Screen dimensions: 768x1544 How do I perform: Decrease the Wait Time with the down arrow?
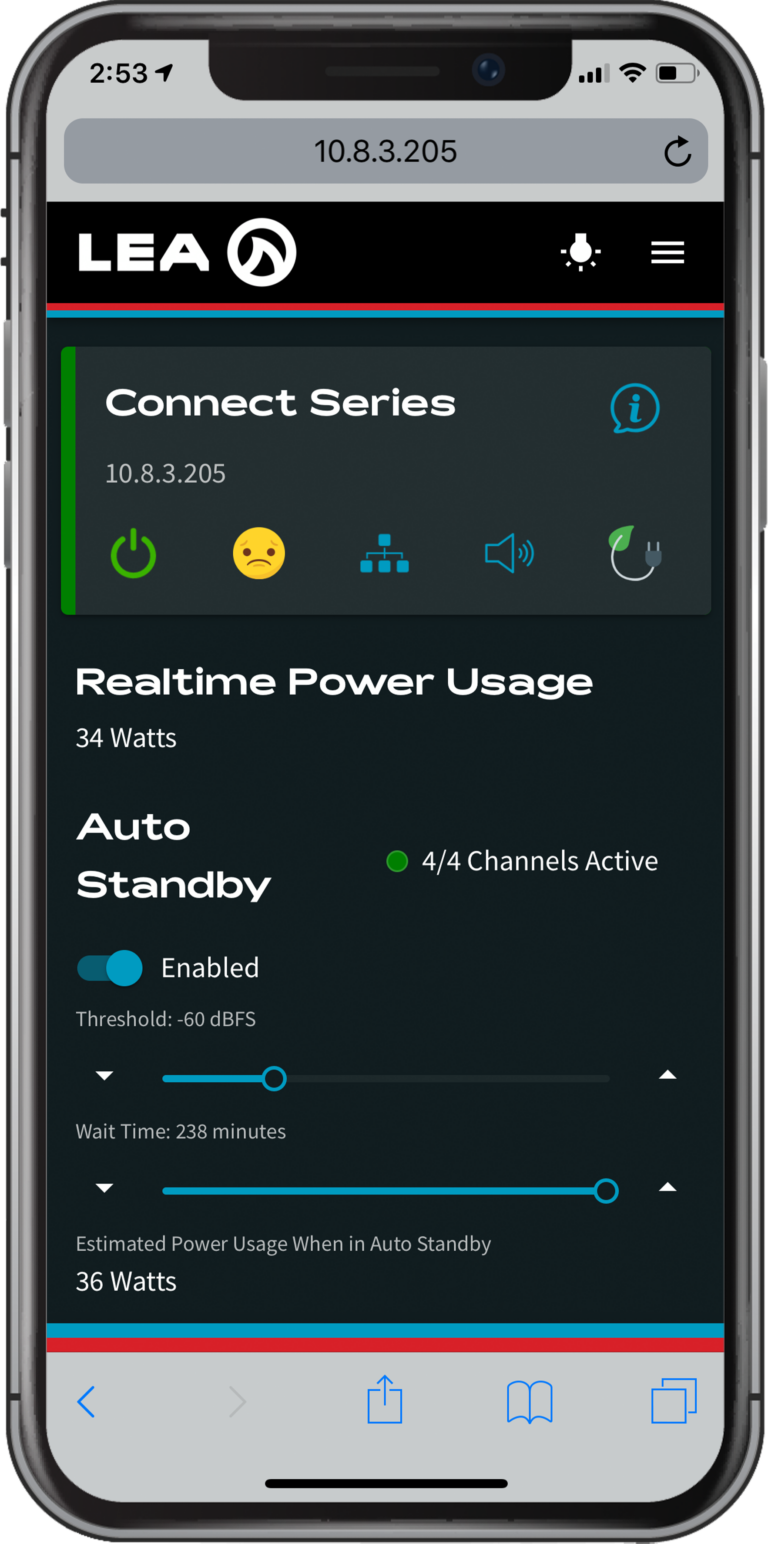click(x=104, y=1188)
